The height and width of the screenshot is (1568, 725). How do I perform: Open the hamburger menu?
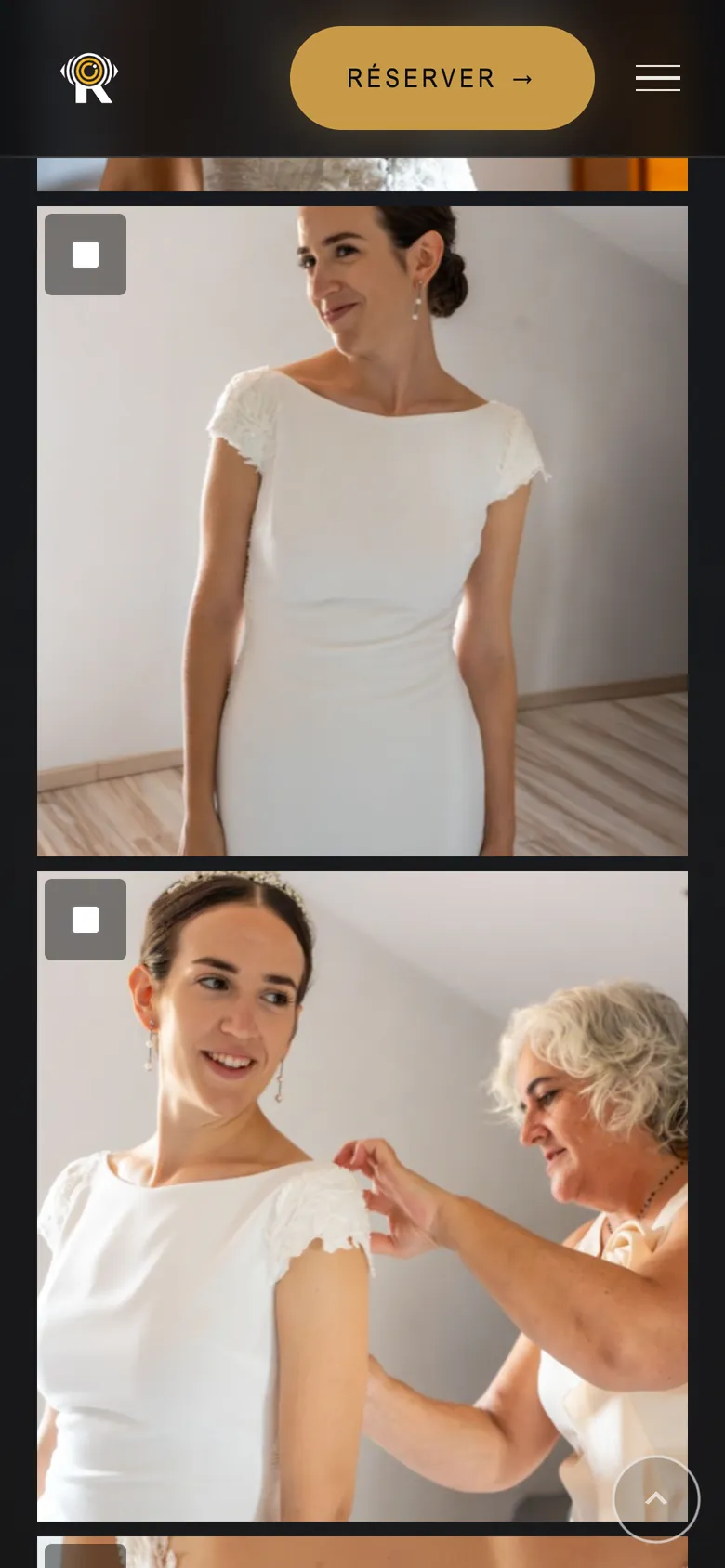(x=658, y=78)
